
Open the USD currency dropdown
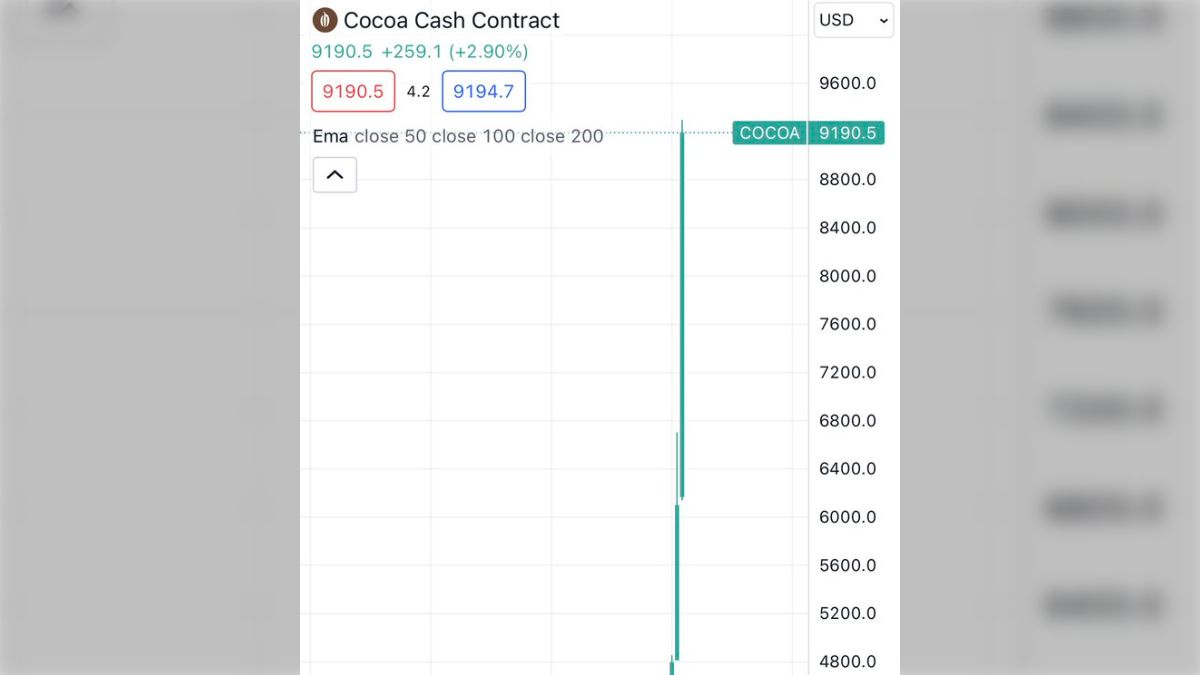[x=853, y=20]
